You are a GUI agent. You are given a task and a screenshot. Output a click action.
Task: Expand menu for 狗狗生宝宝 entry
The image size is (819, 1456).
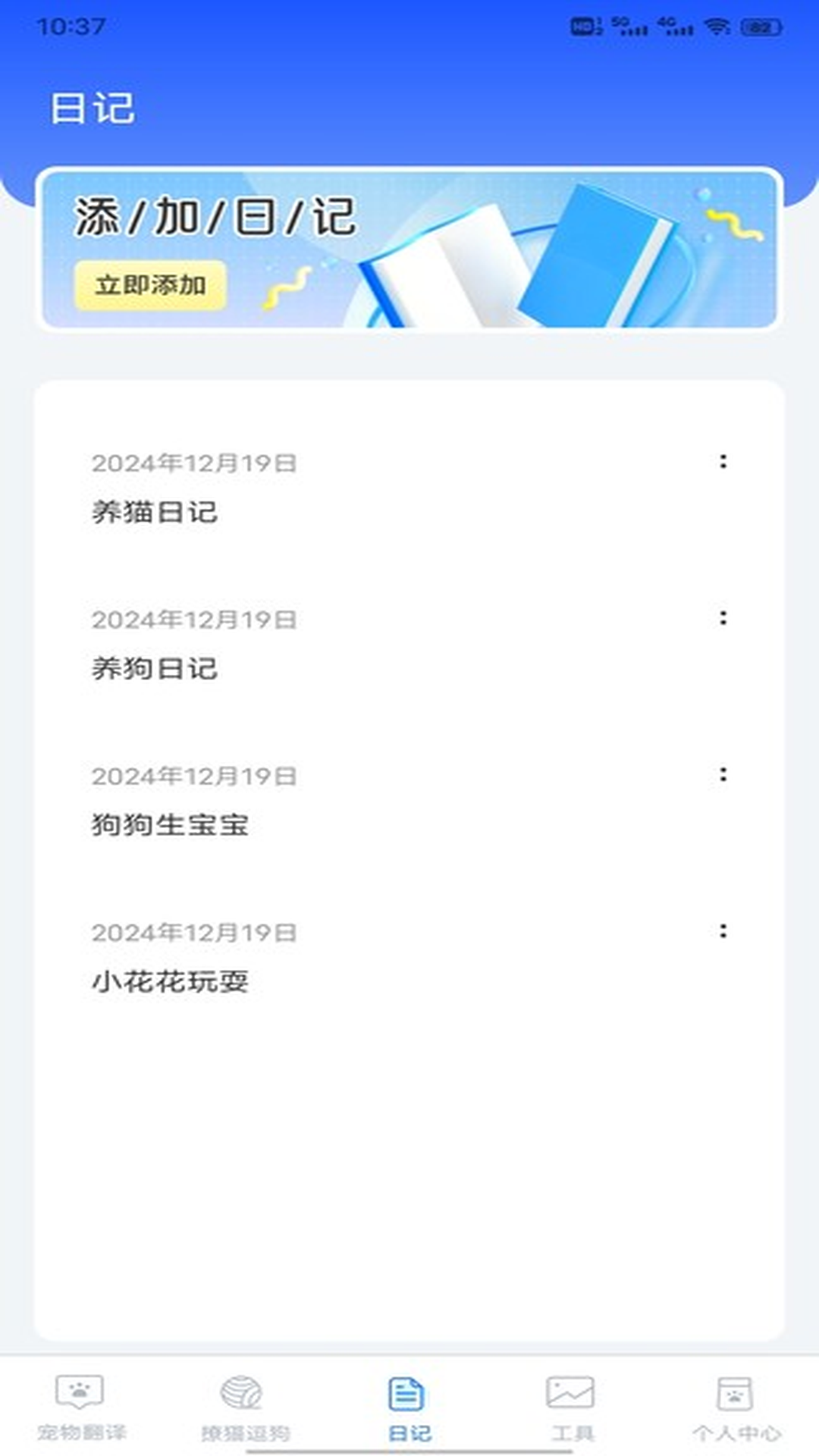(723, 775)
